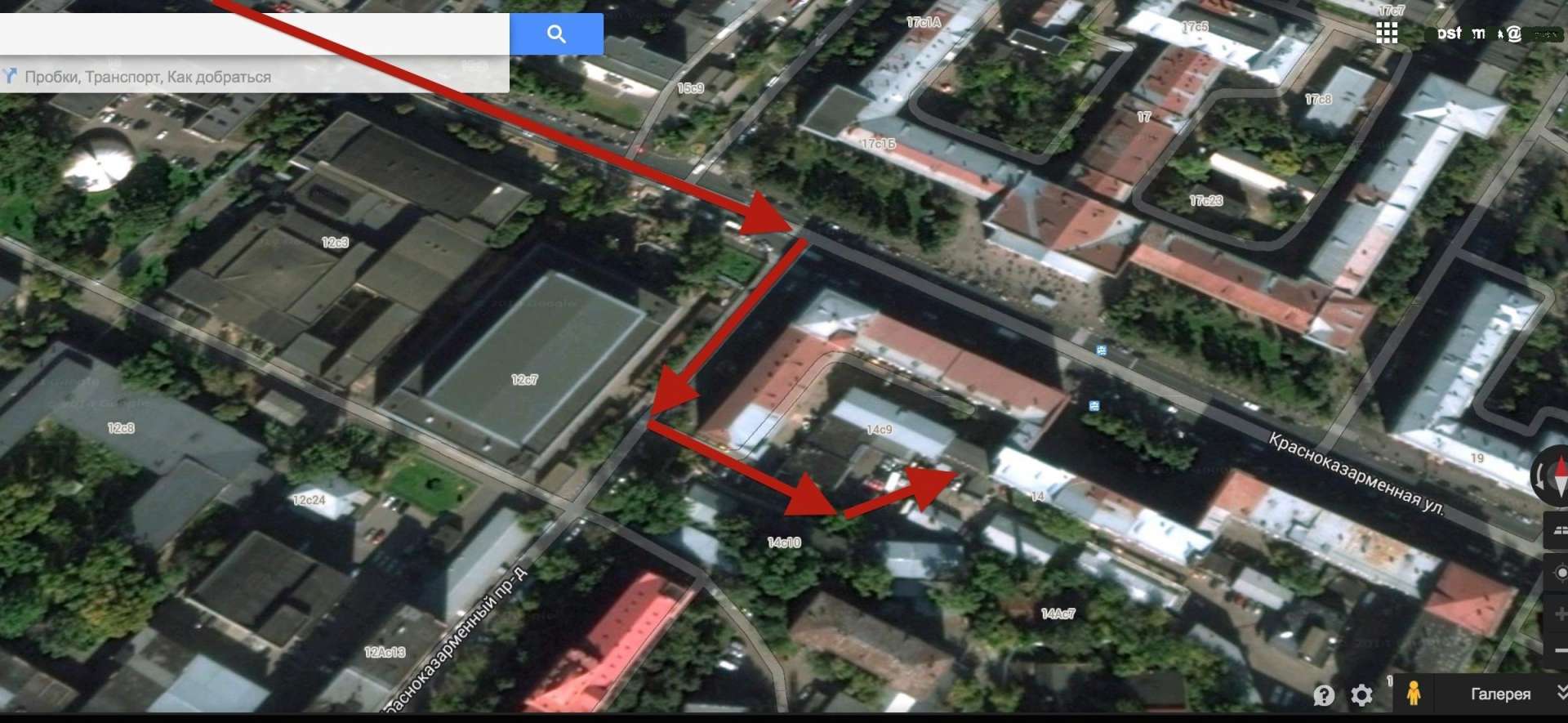Image resolution: width=1568 pixels, height=723 pixels.
Task: Tap the map search input field
Action: (253, 33)
